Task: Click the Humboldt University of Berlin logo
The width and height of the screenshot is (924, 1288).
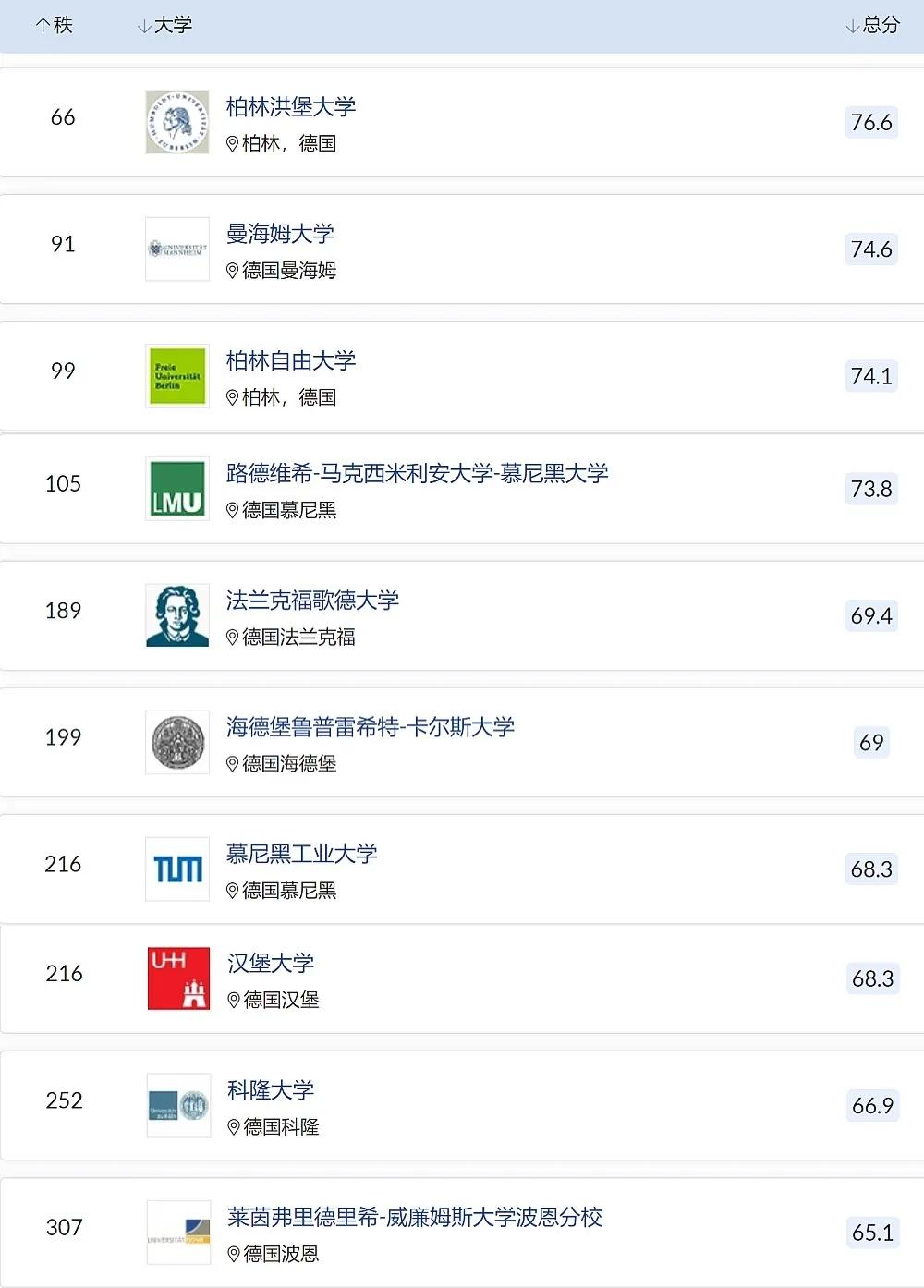Action: [x=176, y=122]
